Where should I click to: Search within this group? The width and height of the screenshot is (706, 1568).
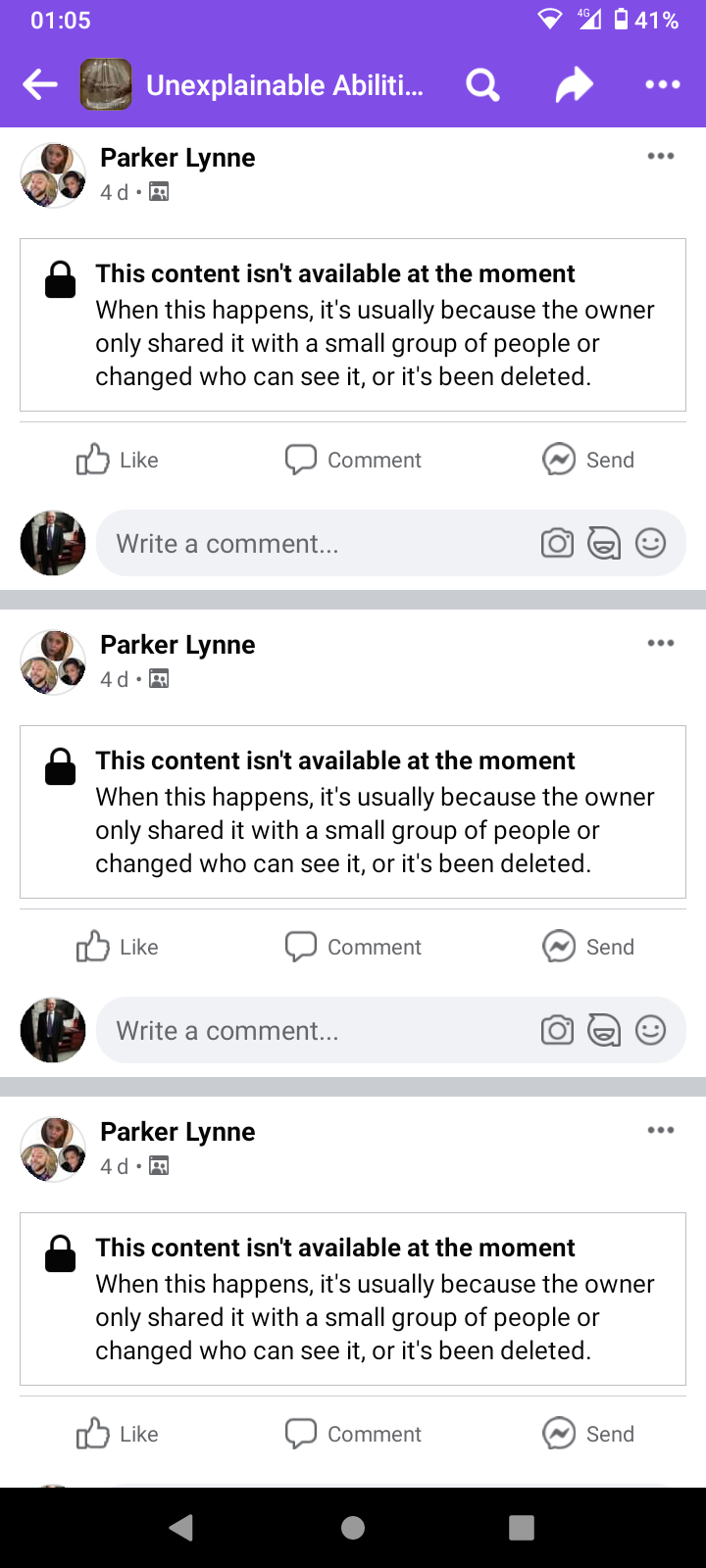pos(482,85)
